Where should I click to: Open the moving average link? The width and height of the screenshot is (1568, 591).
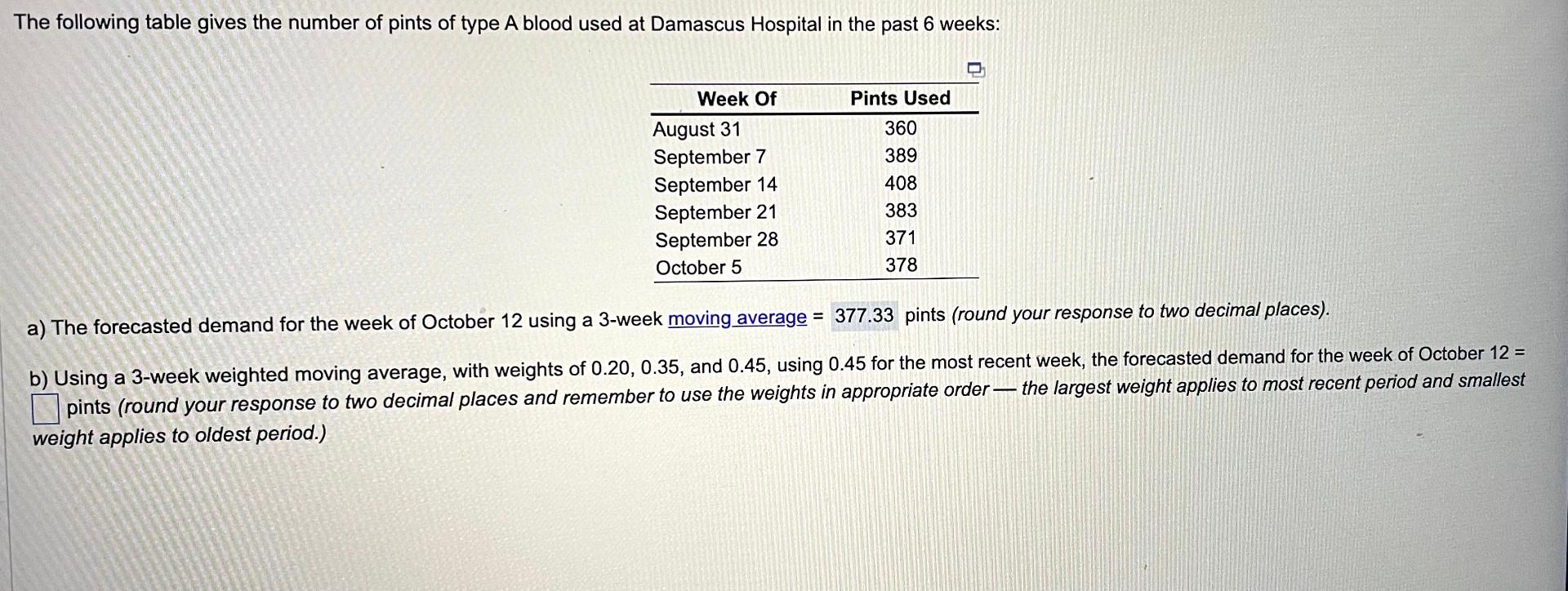point(737,318)
